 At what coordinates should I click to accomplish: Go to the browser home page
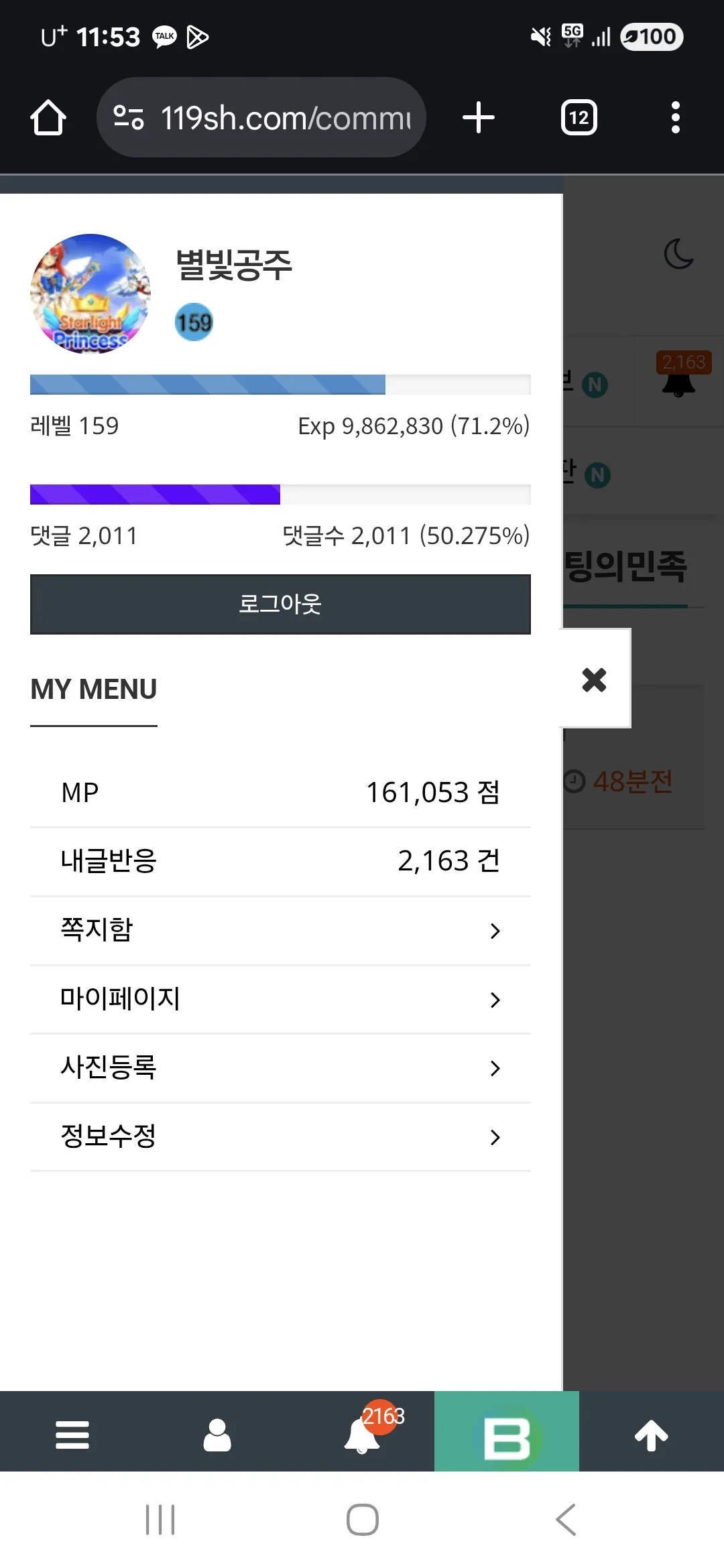point(48,118)
